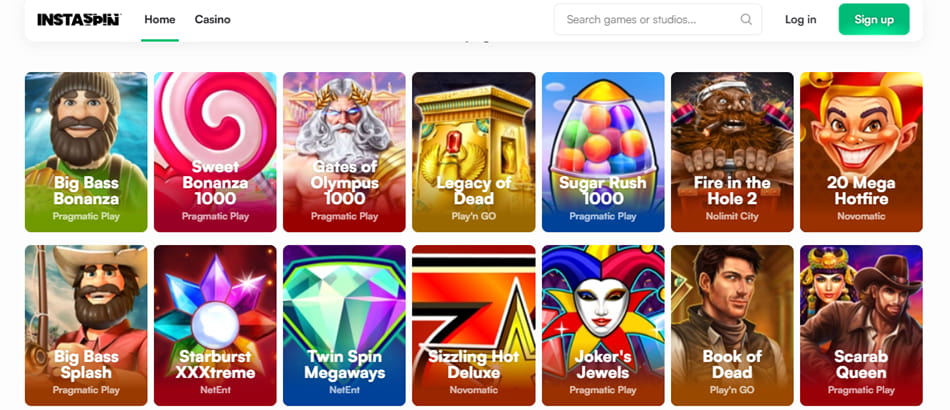
Task: Open the Big Bass Bonanza game
Action: pos(86,152)
